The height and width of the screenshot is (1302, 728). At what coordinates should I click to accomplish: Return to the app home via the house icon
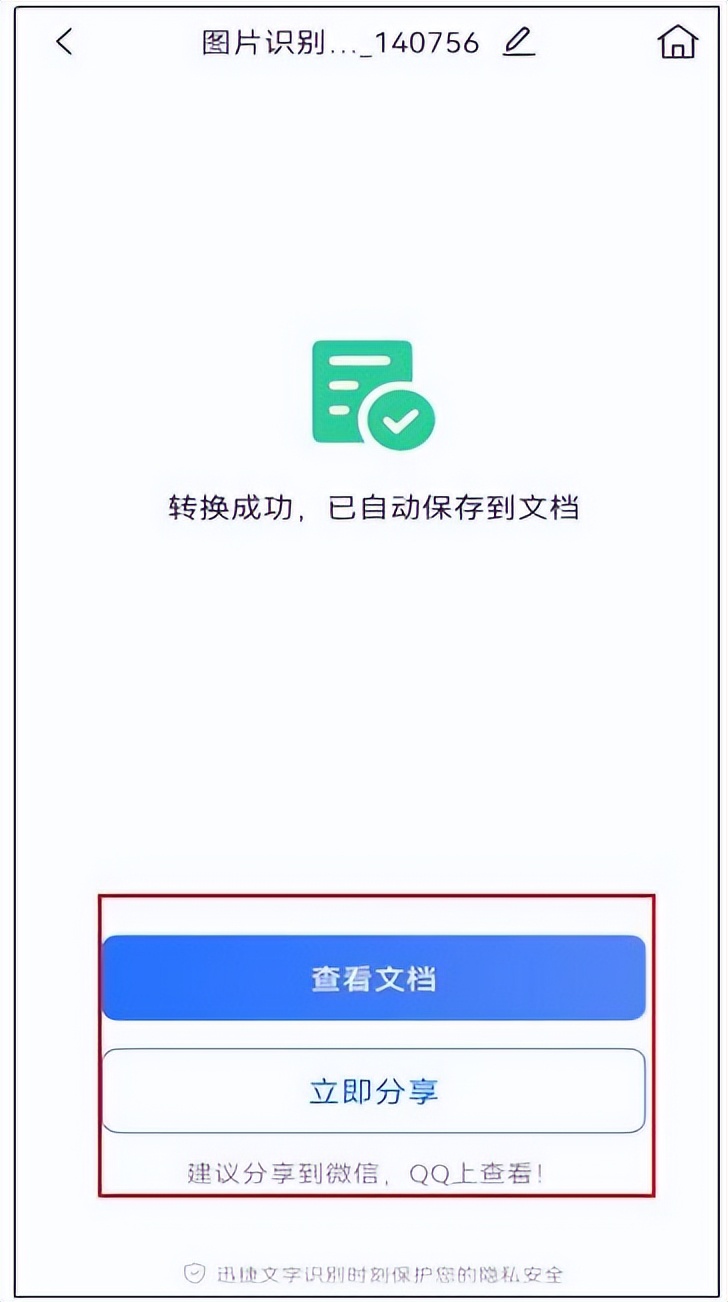[677, 42]
